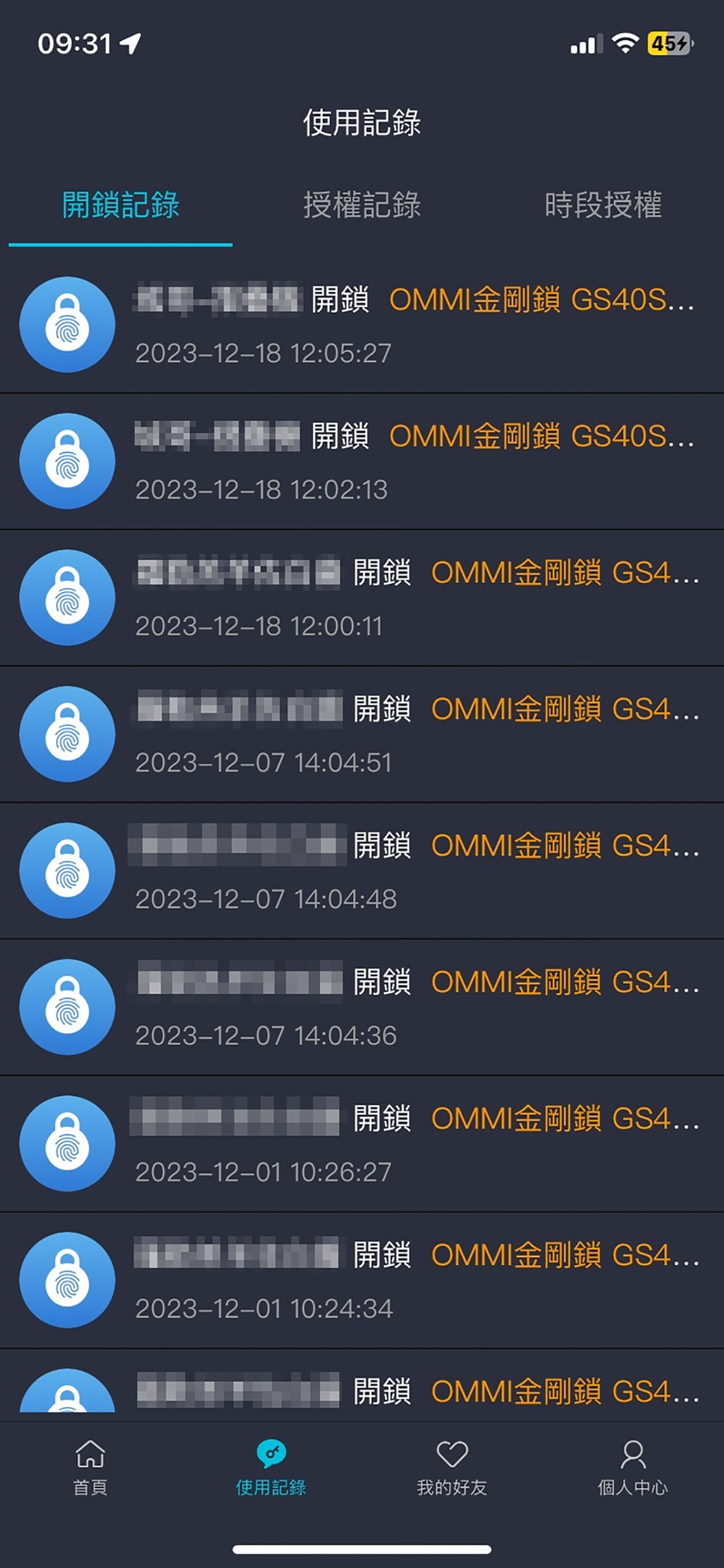This screenshot has width=724, height=1568.
Task: Select the 開鎖記錄 tab
Action: point(121,205)
